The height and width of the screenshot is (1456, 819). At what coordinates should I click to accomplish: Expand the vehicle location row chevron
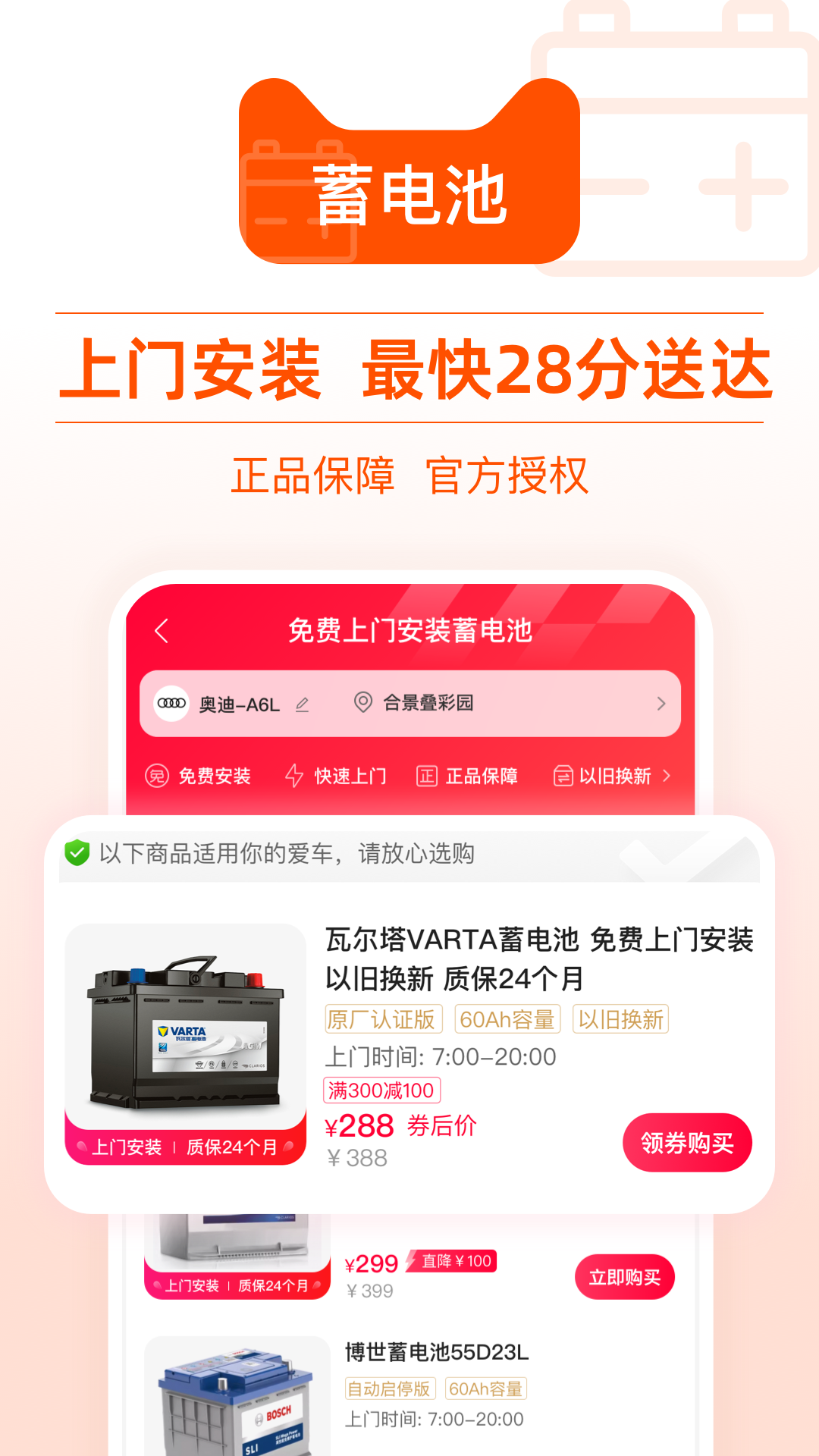(x=661, y=704)
